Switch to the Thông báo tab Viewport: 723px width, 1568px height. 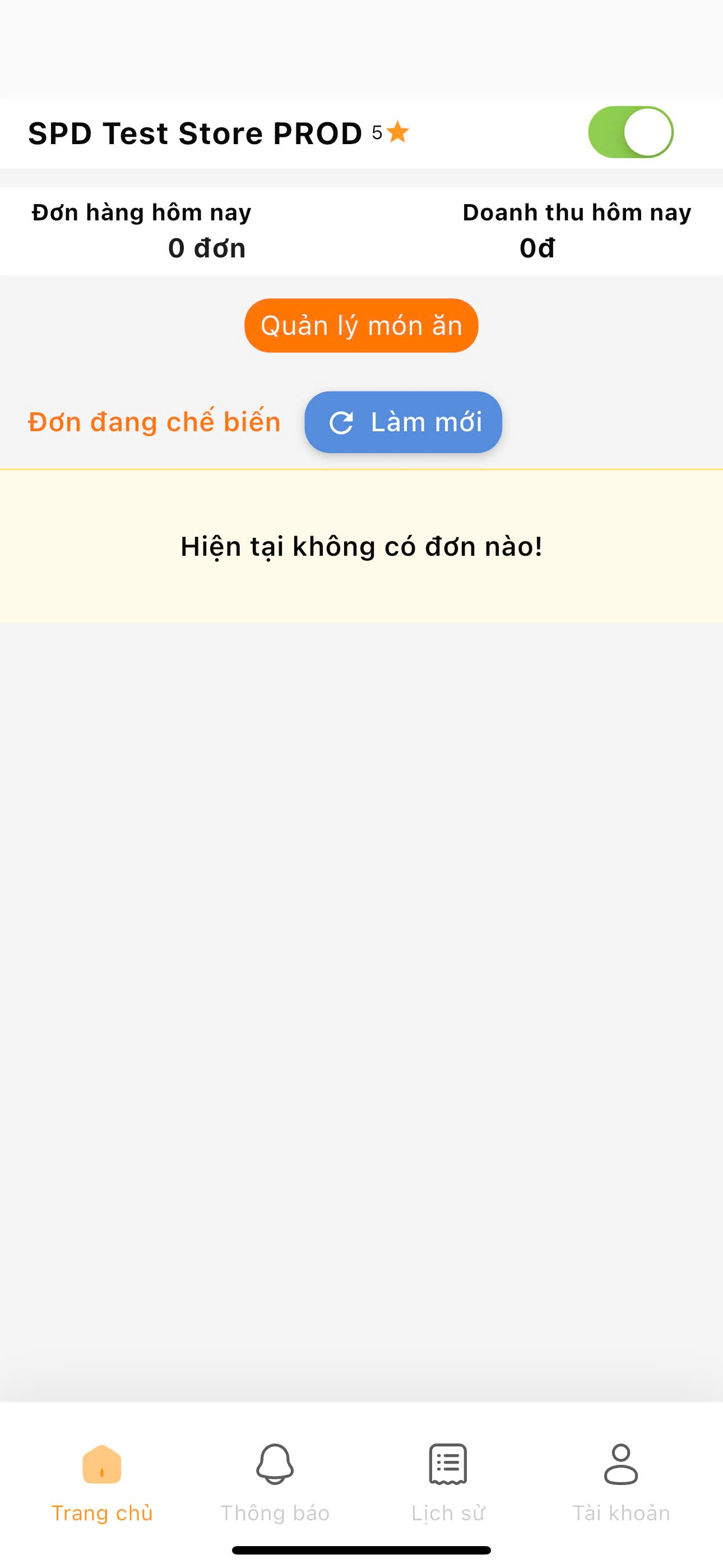tap(275, 1479)
